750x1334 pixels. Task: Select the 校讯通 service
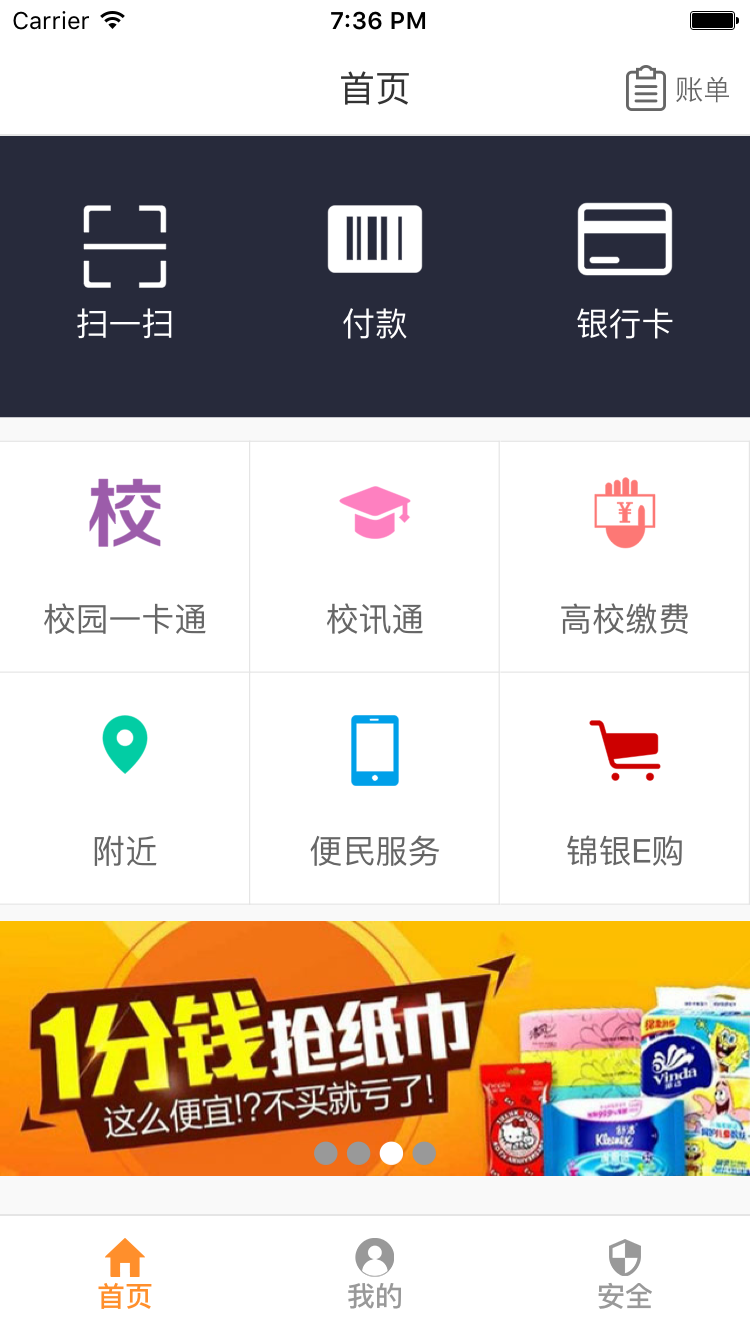[x=375, y=557]
